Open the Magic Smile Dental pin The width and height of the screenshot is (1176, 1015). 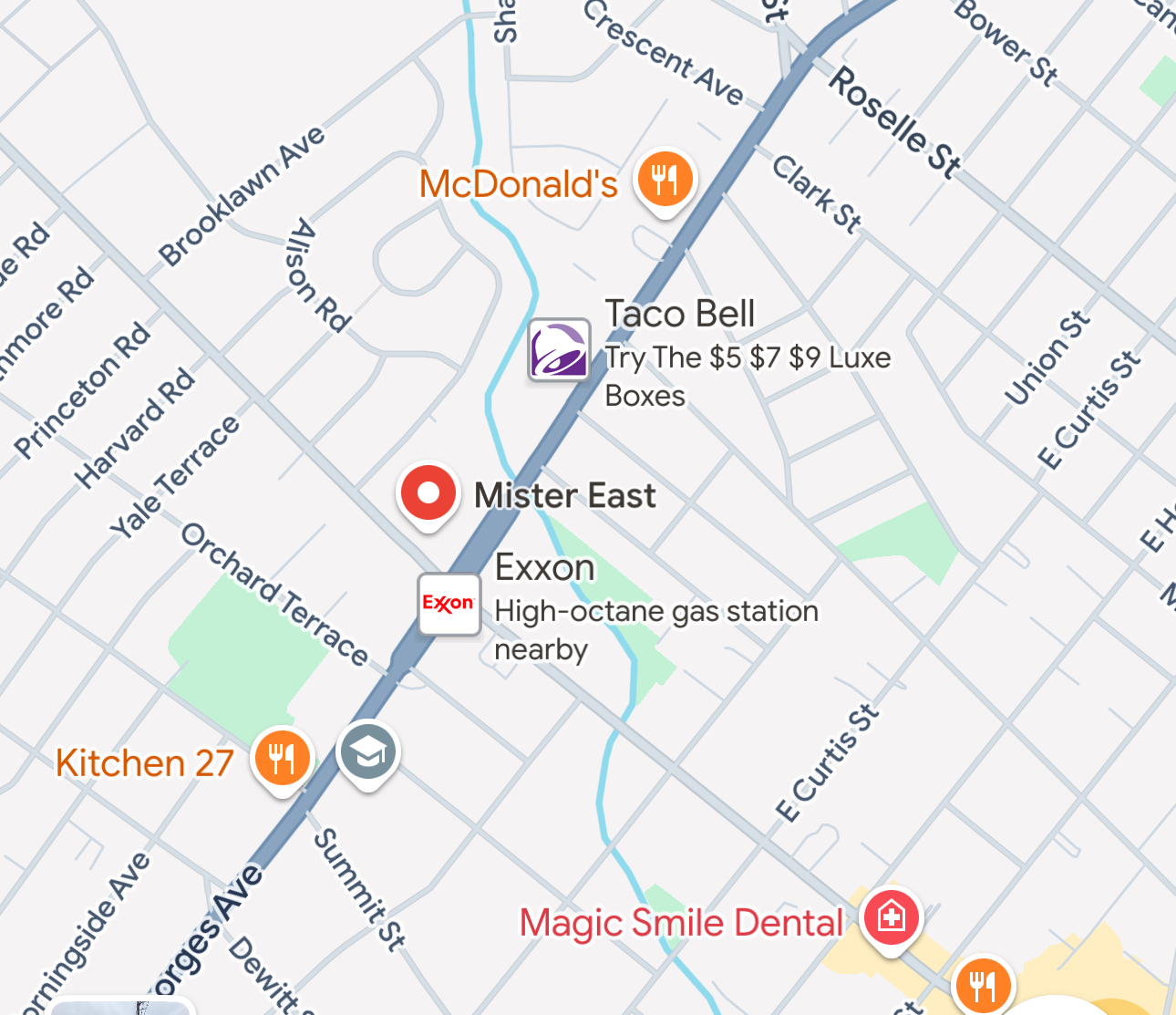pyautogui.click(x=891, y=917)
